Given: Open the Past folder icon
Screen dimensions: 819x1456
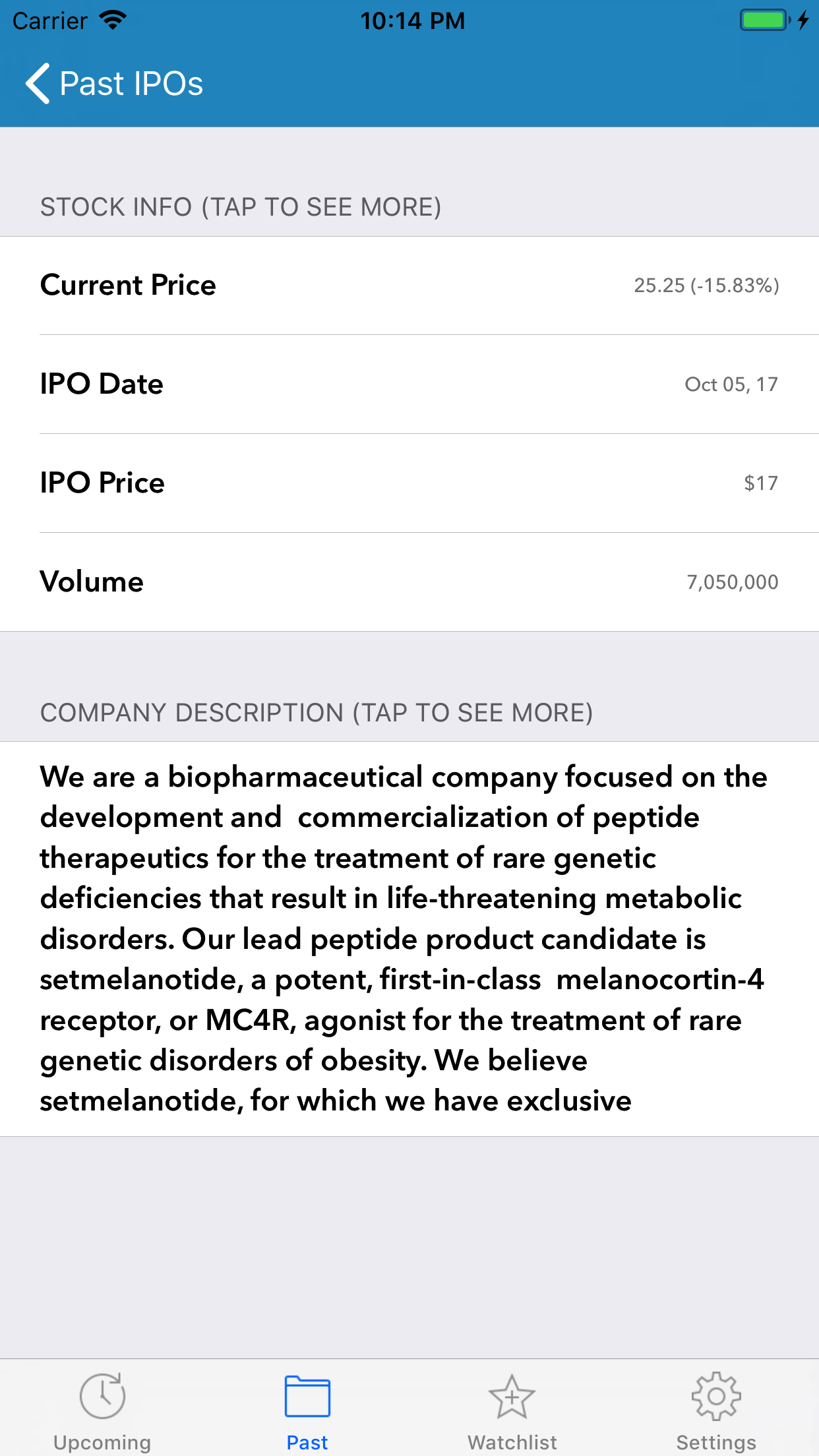Looking at the screenshot, I should 307,1396.
